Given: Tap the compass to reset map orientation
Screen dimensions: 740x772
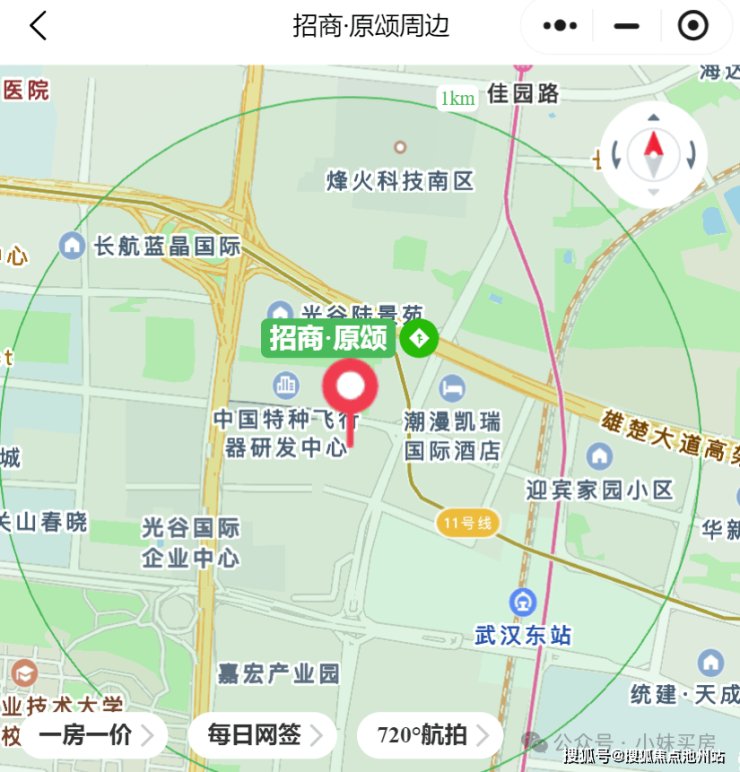Looking at the screenshot, I should (654, 155).
